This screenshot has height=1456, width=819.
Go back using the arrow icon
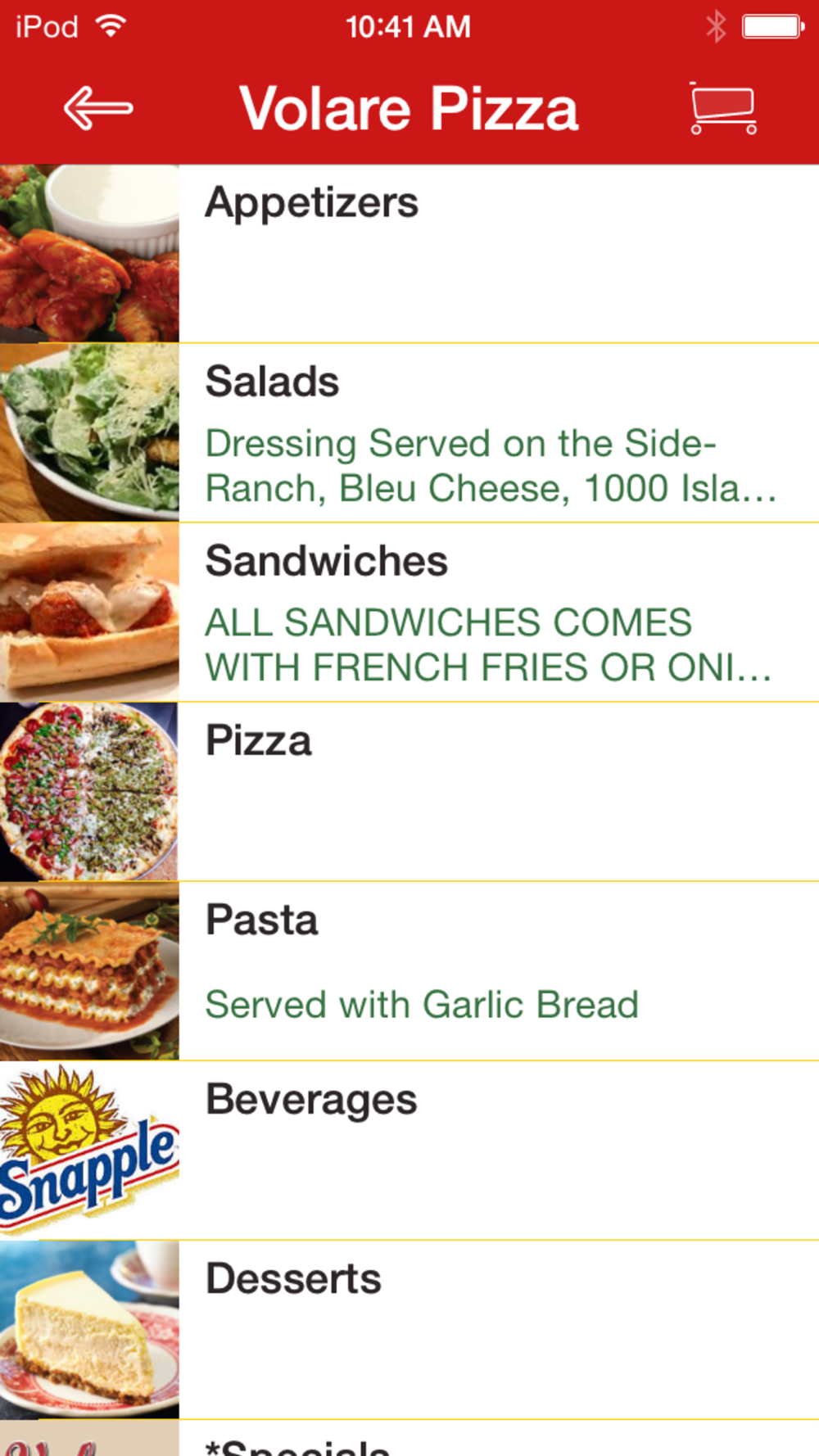click(98, 108)
